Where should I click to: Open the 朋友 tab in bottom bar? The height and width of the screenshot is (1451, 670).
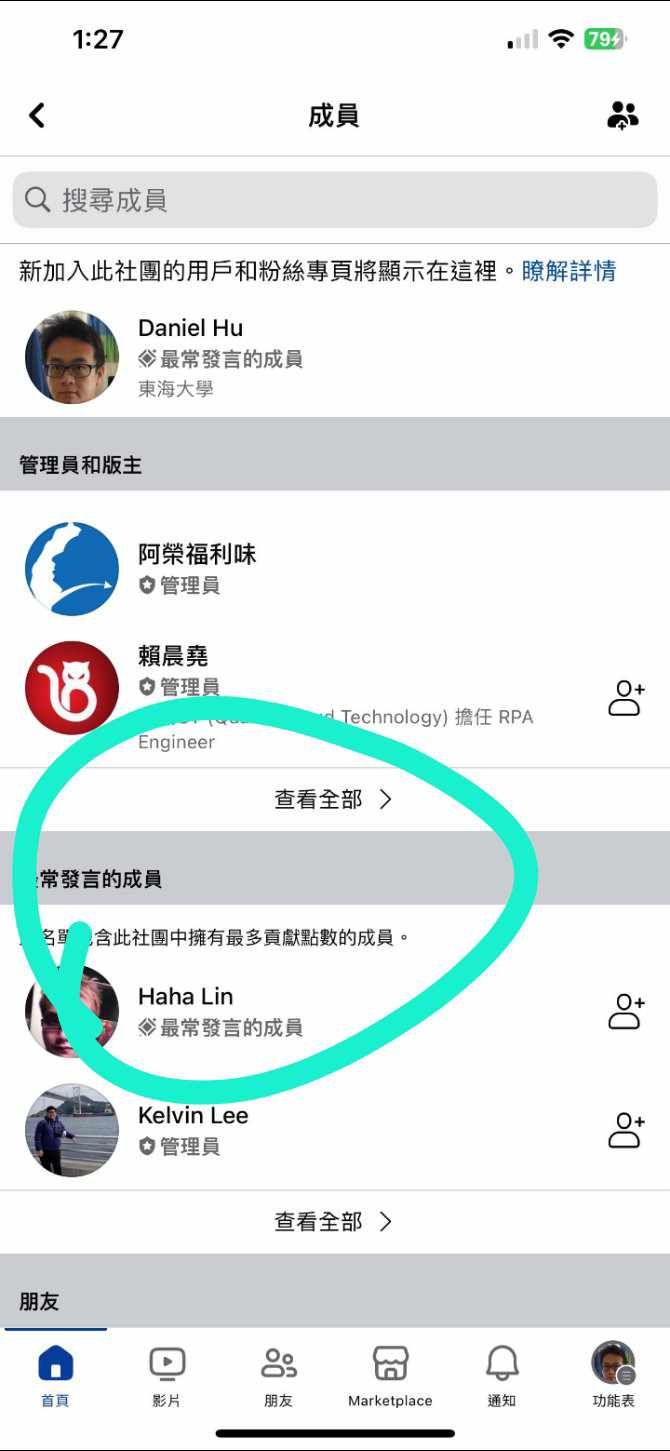(x=279, y=1375)
